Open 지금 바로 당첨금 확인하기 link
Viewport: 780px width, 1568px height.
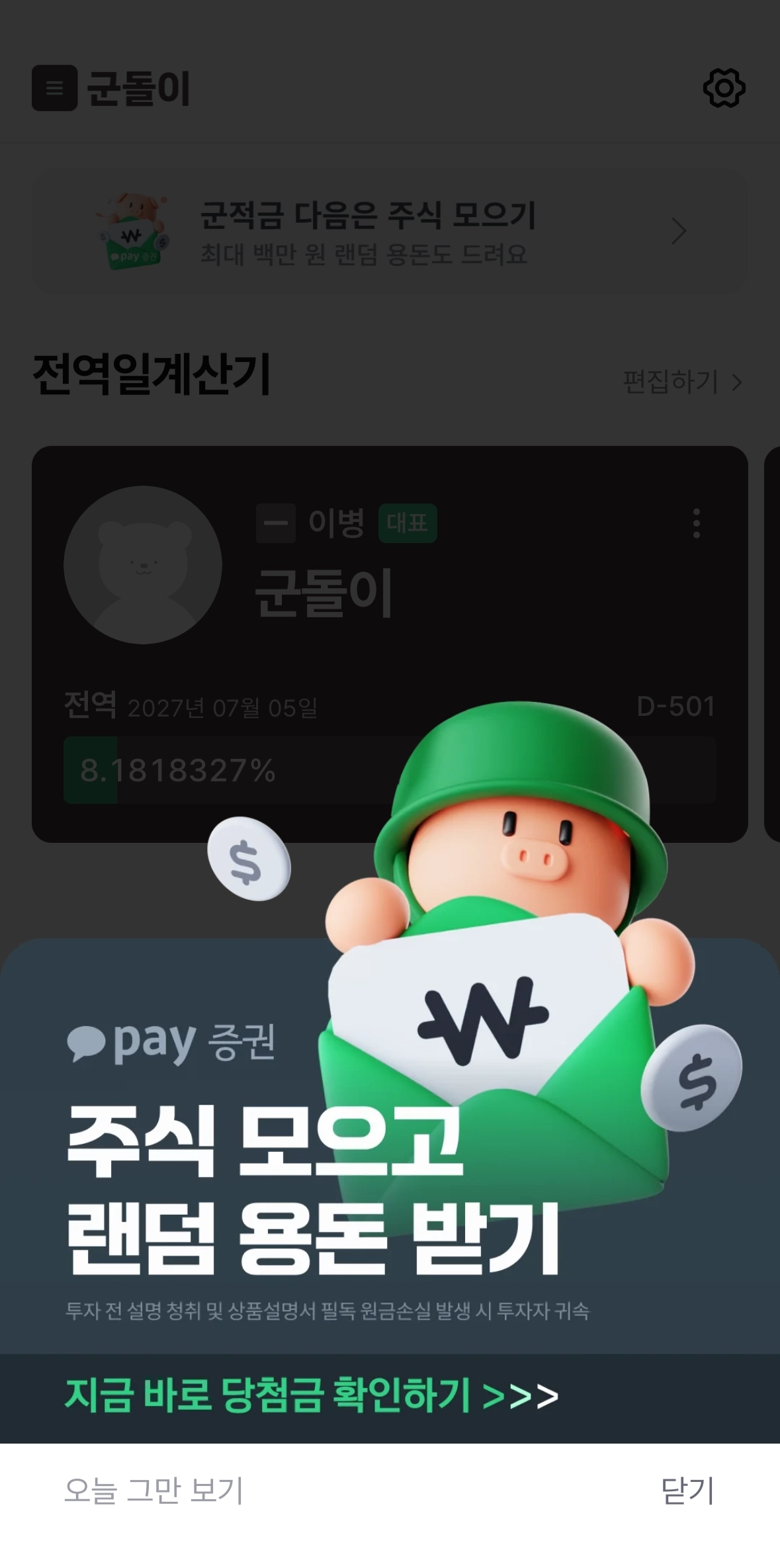coord(311,1395)
